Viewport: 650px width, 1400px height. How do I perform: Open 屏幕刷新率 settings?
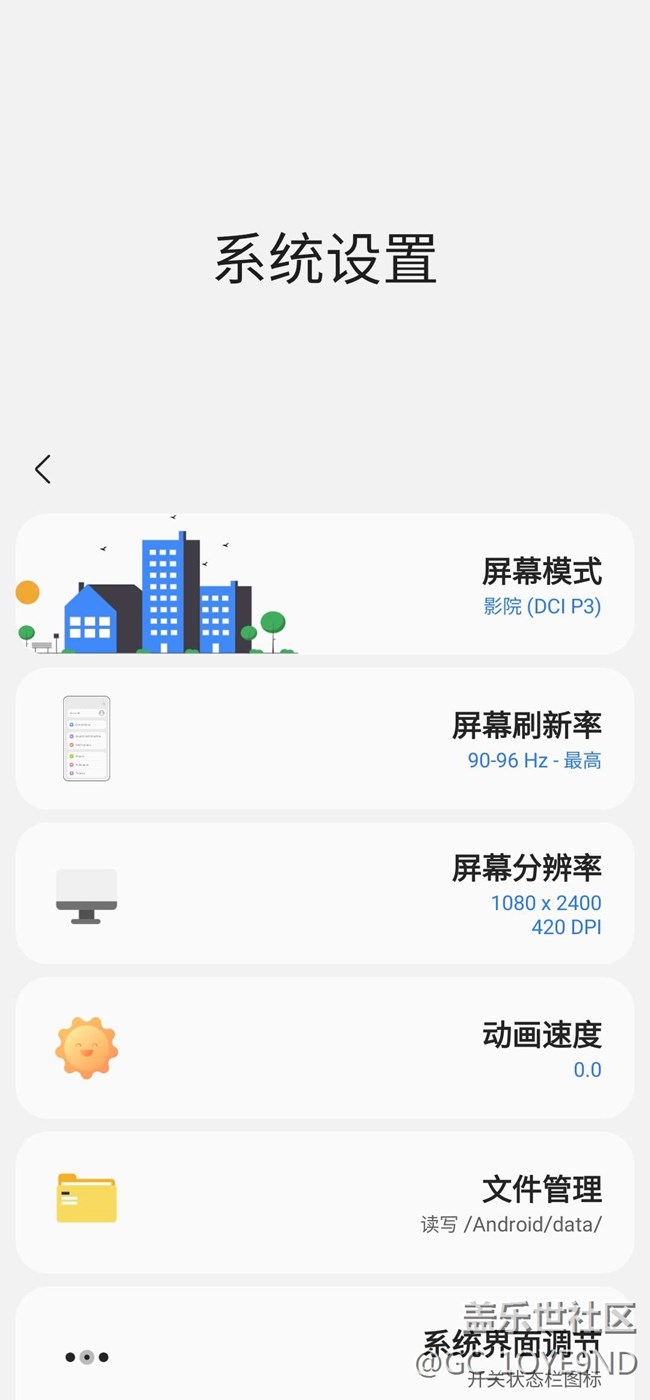[325, 739]
